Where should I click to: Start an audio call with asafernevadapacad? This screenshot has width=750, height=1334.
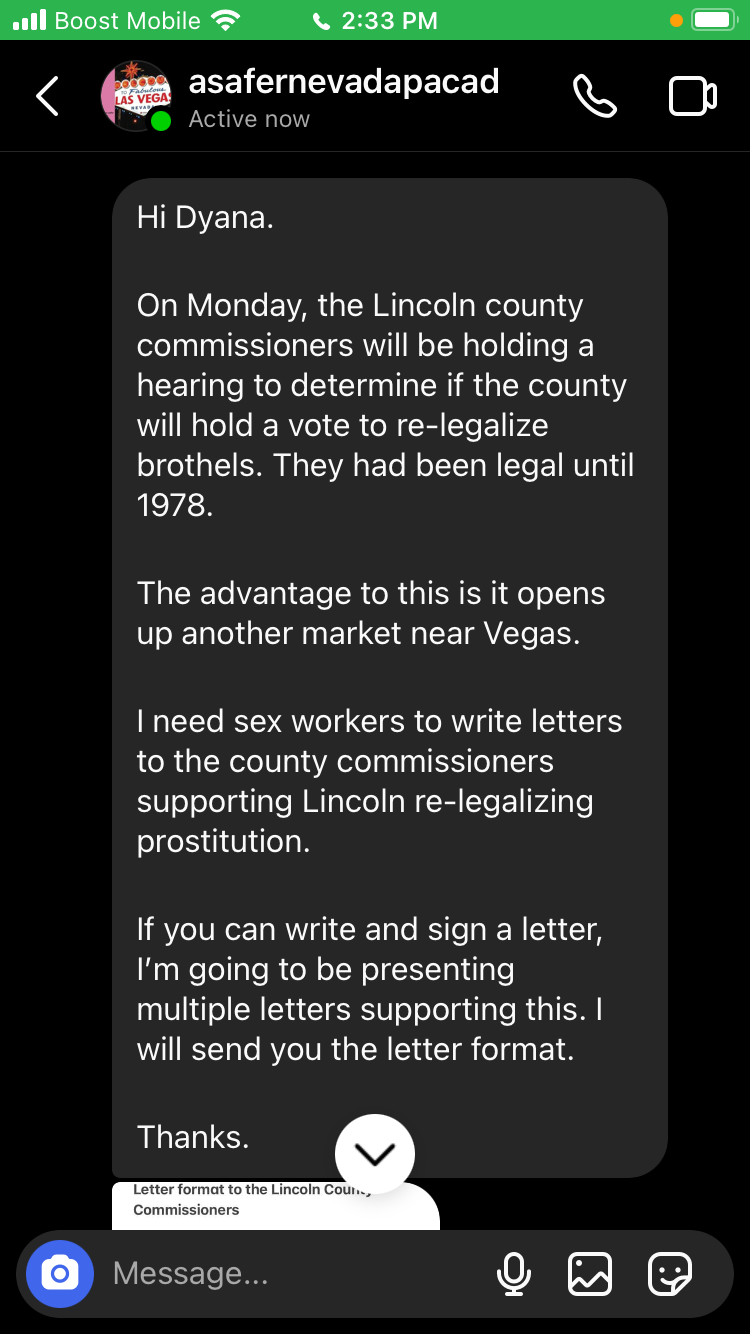tap(594, 96)
